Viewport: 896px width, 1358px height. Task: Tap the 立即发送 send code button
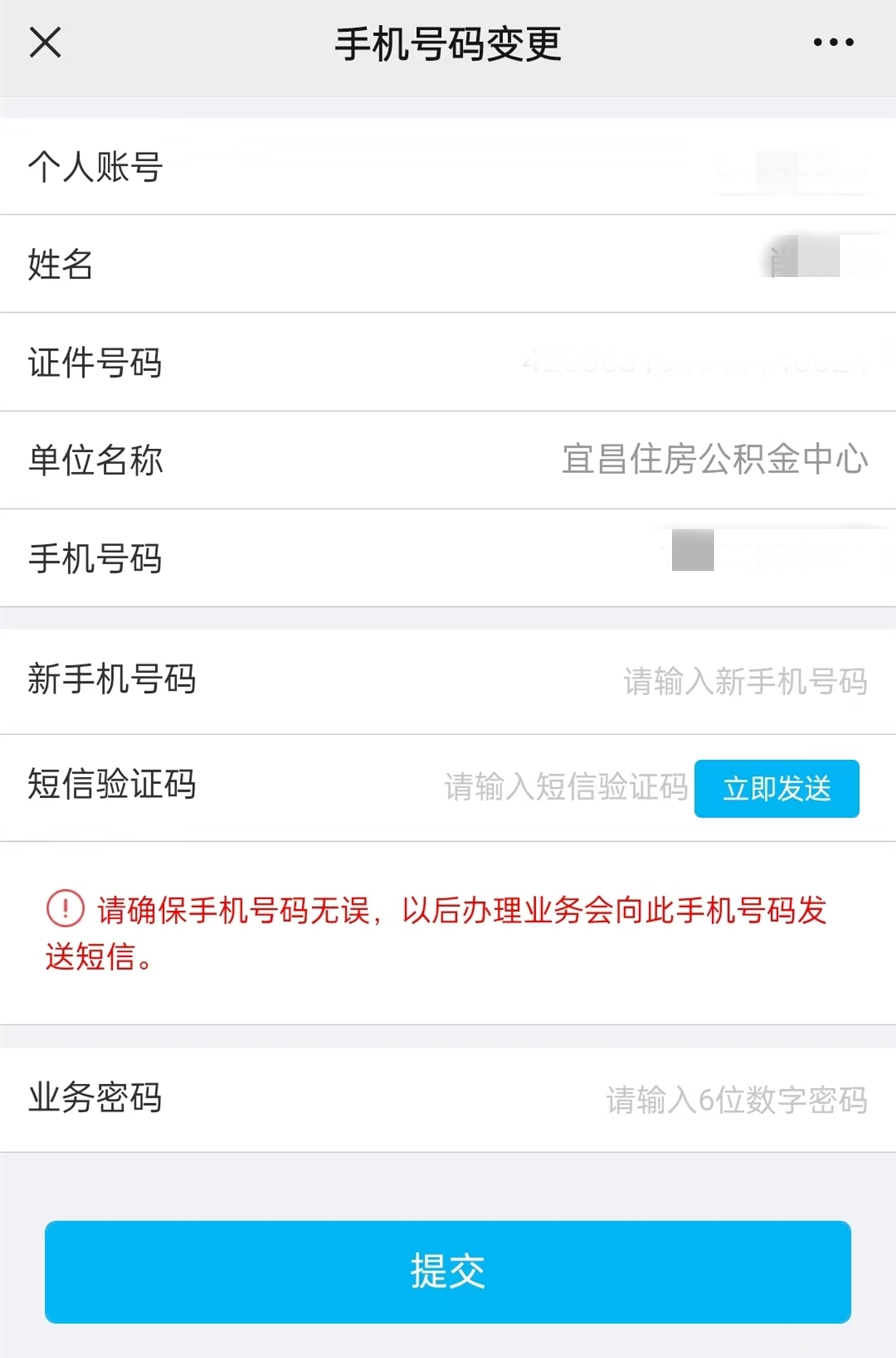(x=778, y=788)
